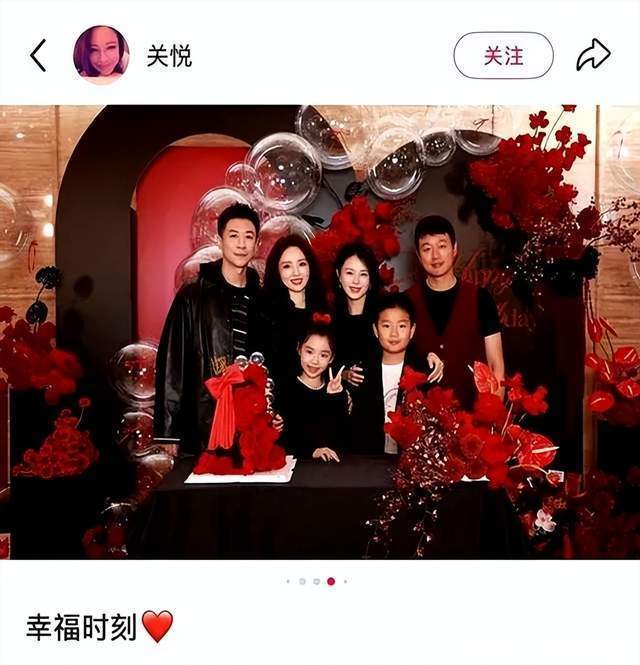Tap the image page indicator dots
Viewport: 640px width, 665px height.
[316, 581]
